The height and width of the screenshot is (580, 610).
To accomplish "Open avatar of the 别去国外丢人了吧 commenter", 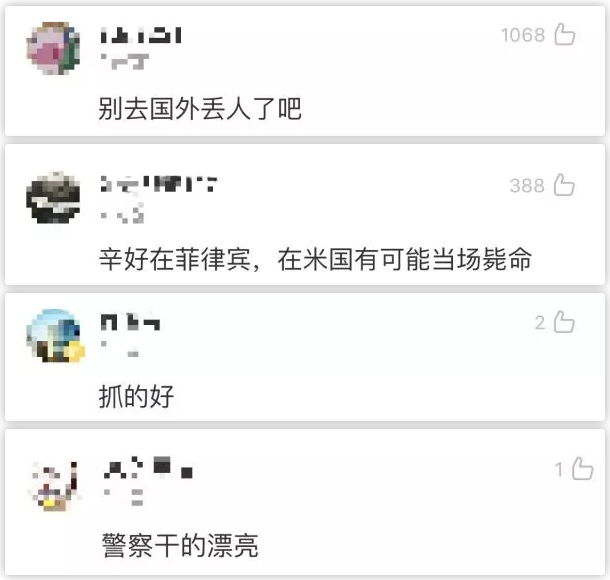I will 54,49.
